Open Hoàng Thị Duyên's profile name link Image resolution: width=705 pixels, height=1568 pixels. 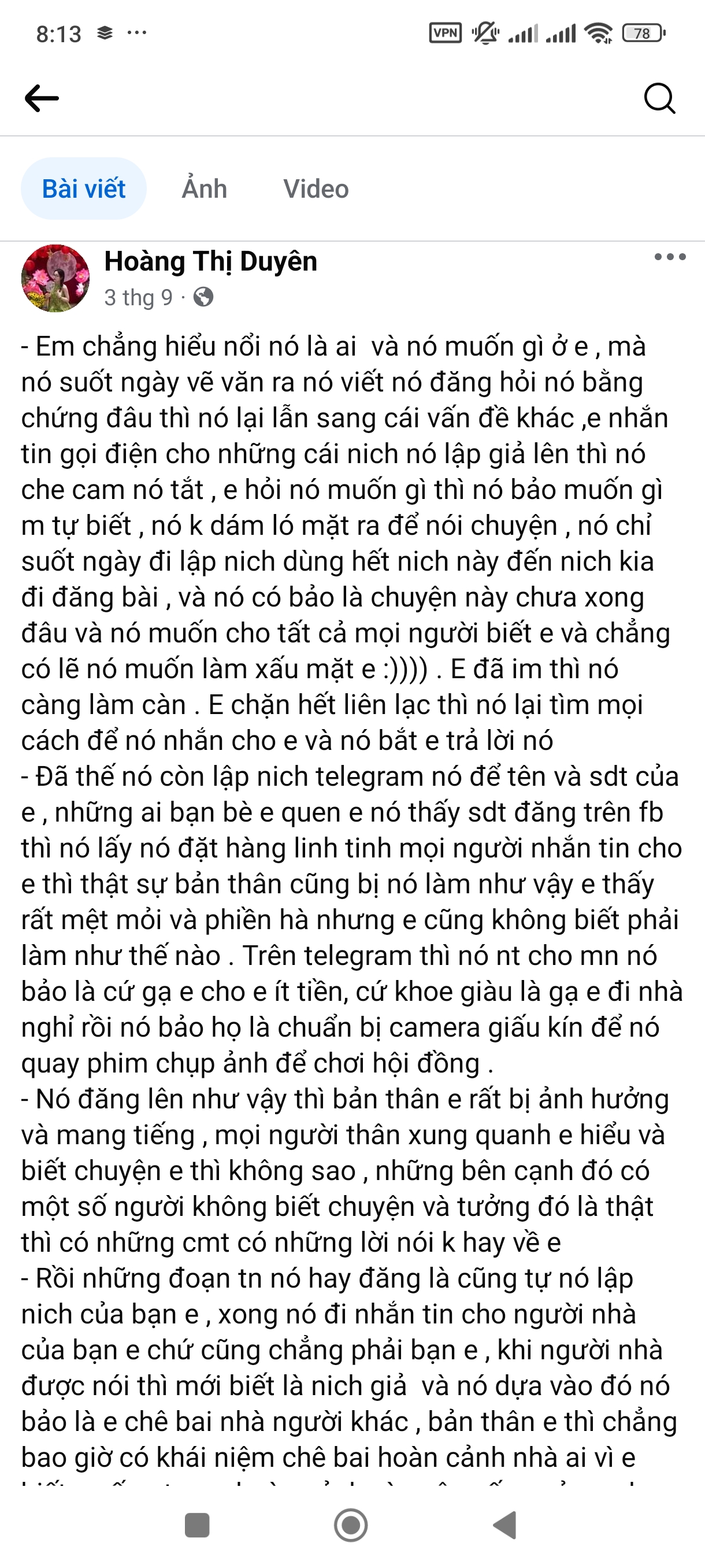[x=210, y=261]
